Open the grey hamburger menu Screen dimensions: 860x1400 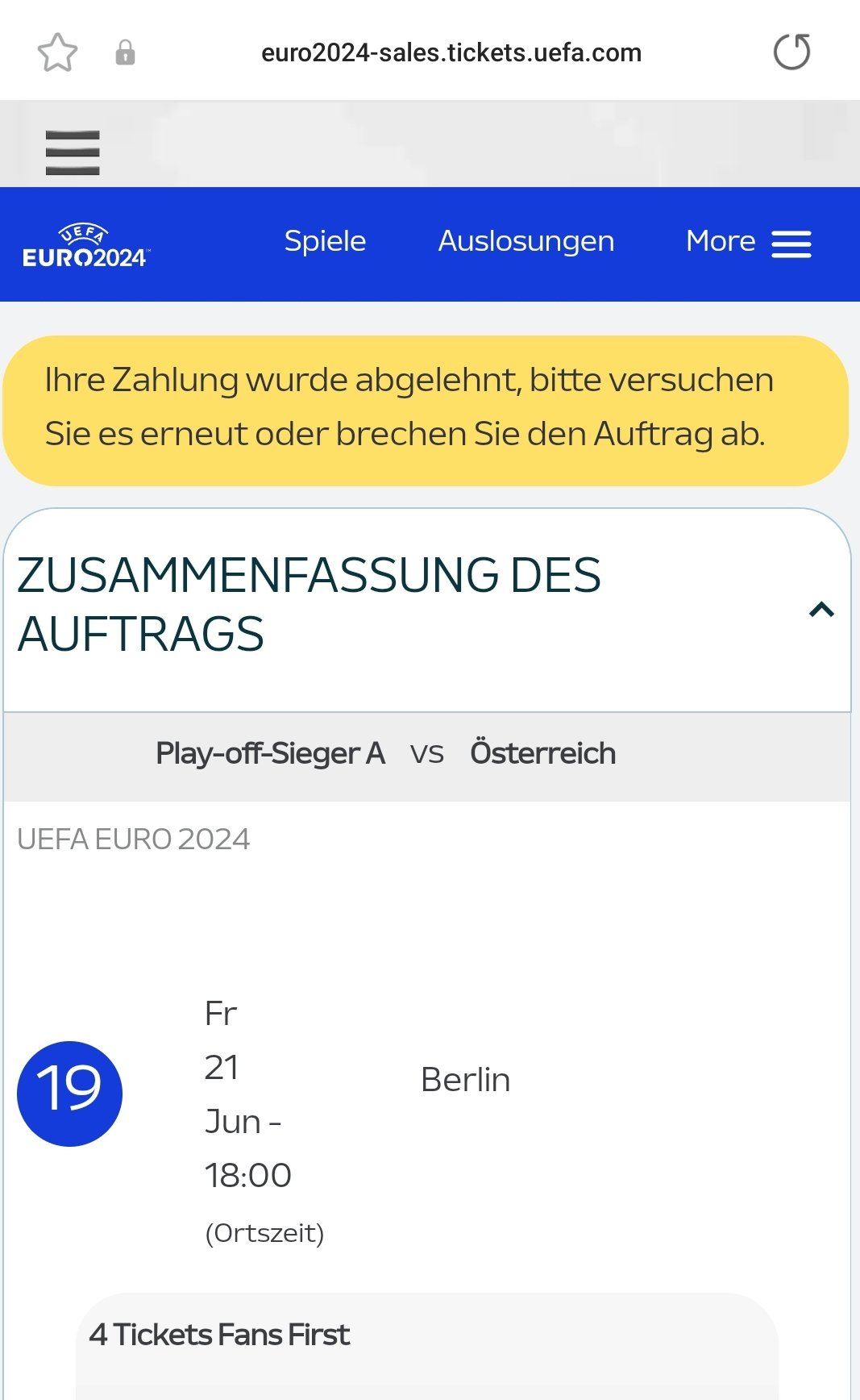point(73,152)
